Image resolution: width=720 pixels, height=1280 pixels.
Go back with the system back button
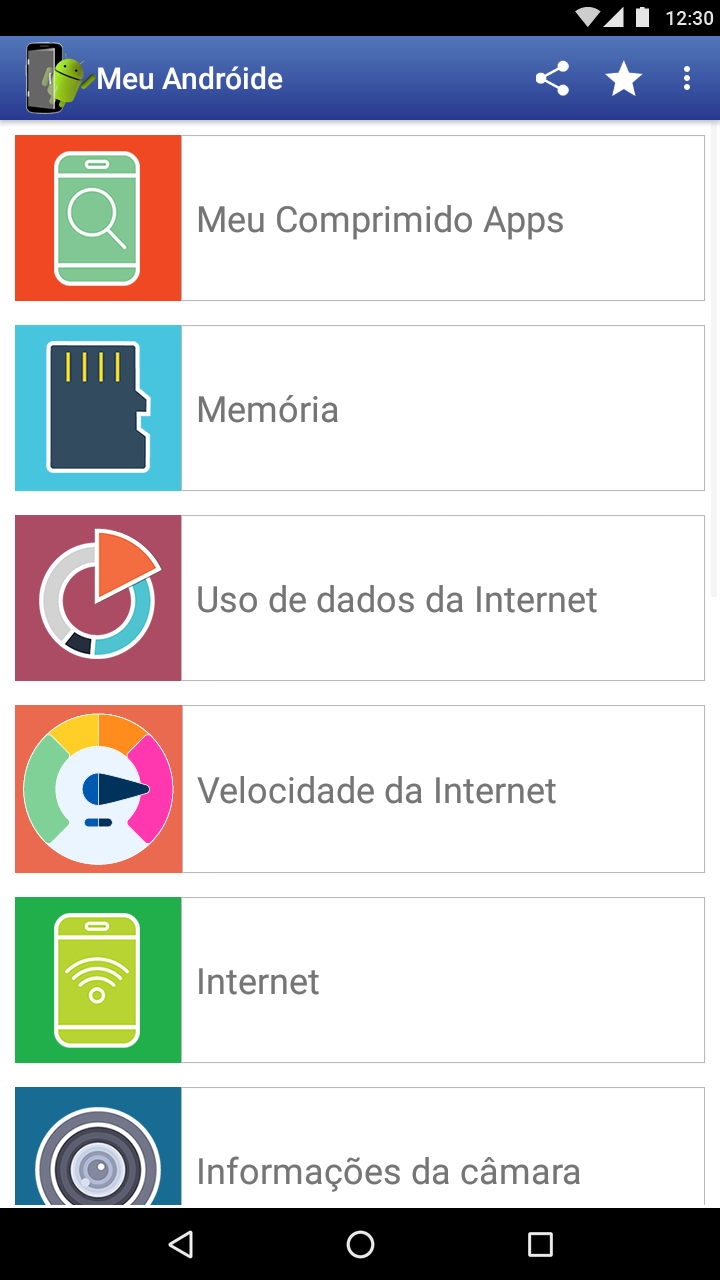[180, 1244]
